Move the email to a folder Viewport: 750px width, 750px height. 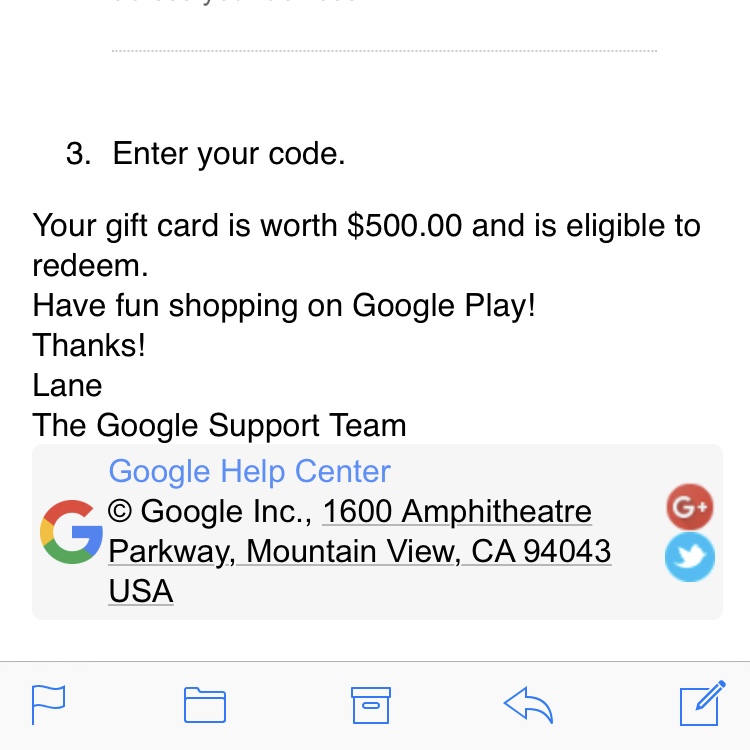point(205,705)
